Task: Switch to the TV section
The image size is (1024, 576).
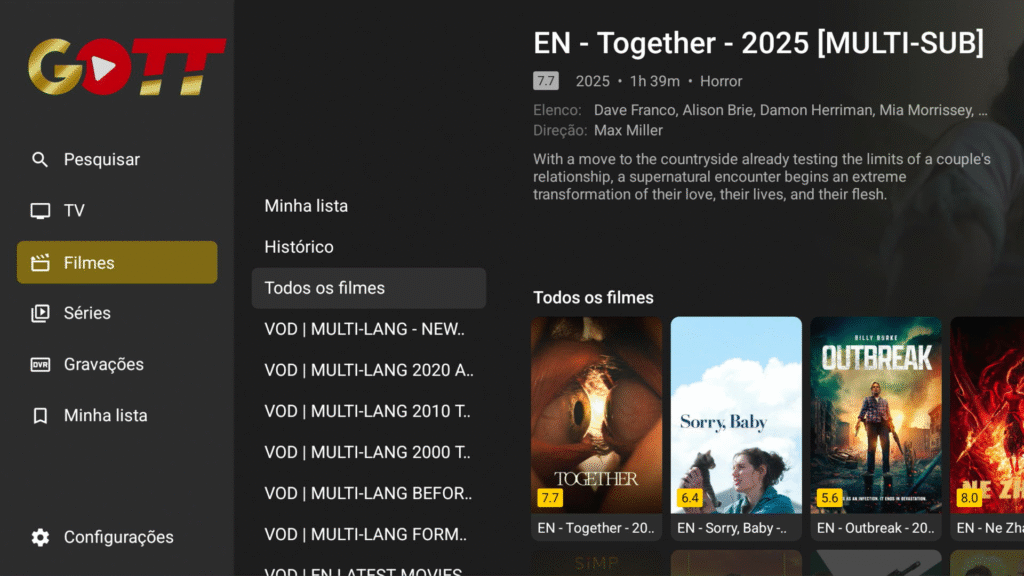Action: 74,211
